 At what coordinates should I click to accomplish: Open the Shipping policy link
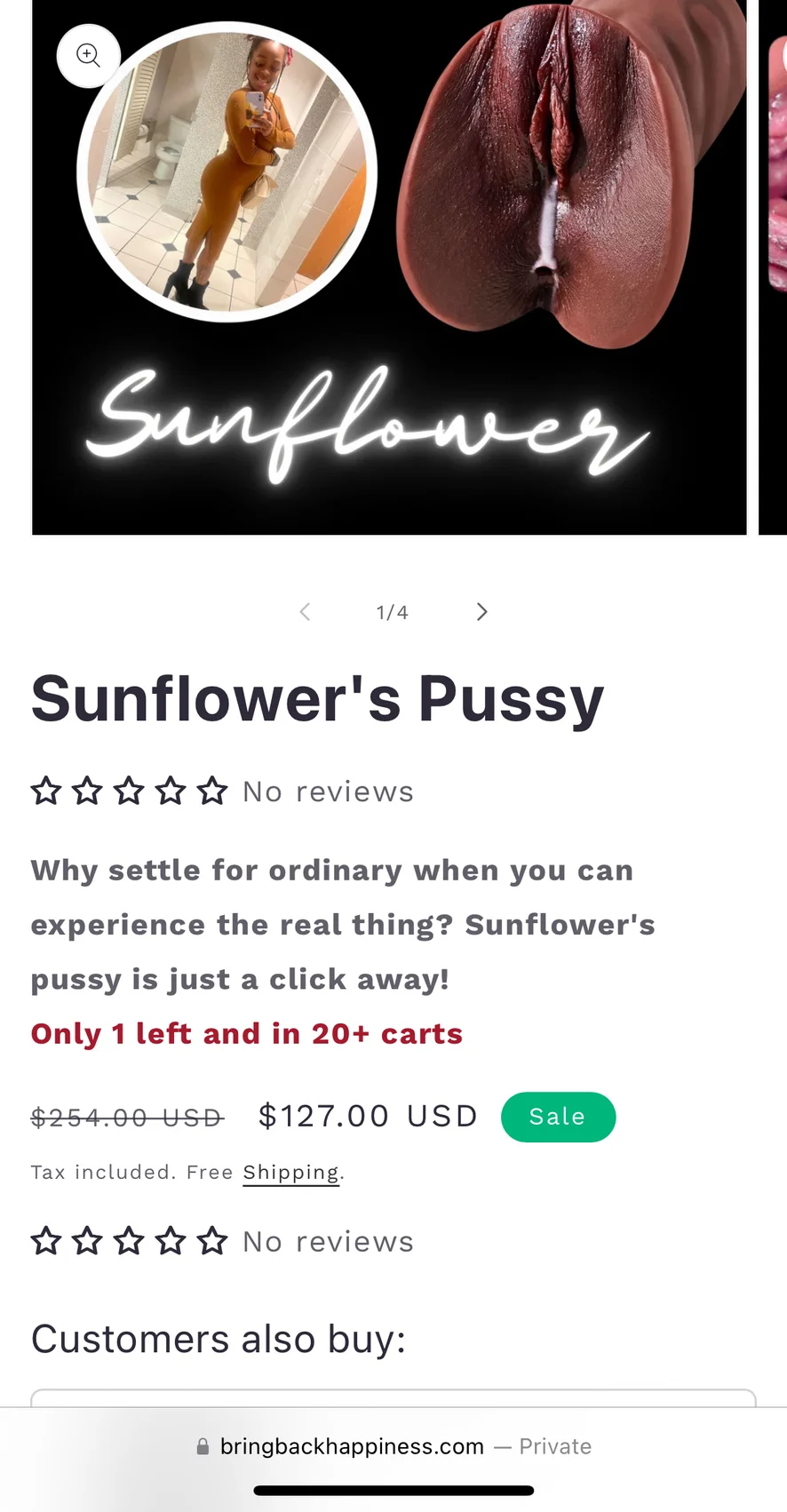[290, 1173]
